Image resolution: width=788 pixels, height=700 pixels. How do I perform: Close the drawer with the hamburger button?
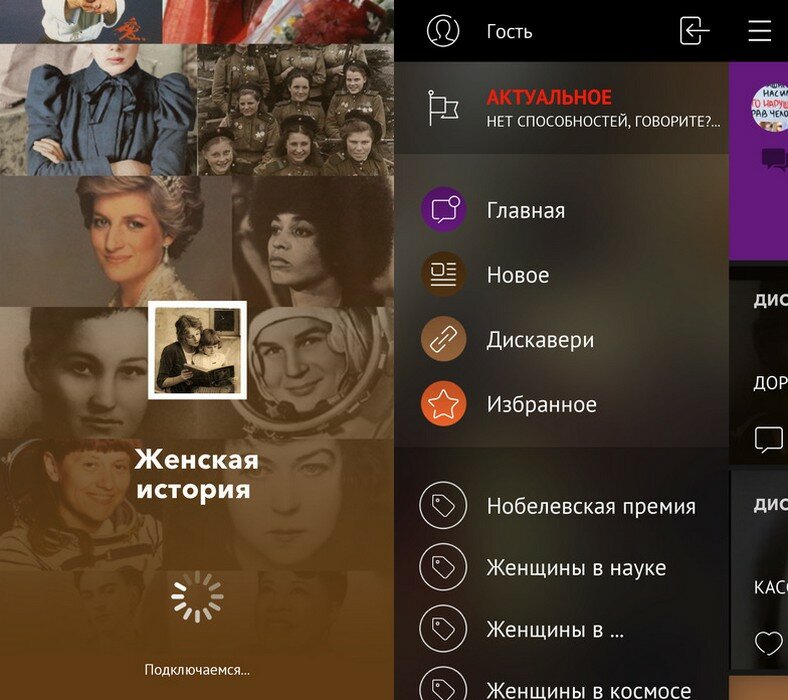[x=760, y=31]
